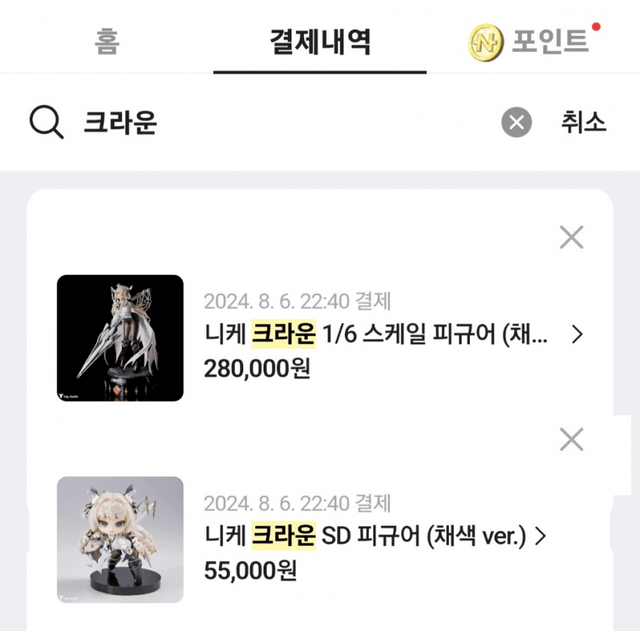Clear the search text with the X icon
The height and width of the screenshot is (631, 640).
[516, 123]
